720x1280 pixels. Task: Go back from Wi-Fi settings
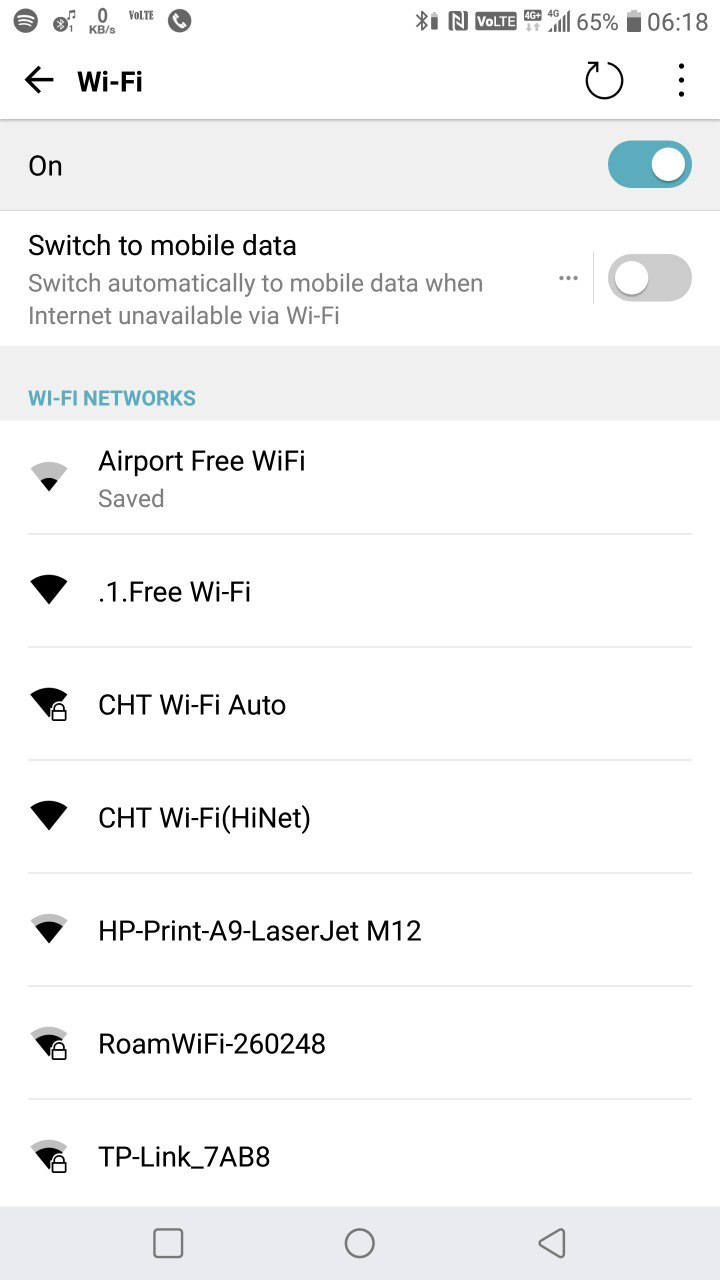[39, 80]
